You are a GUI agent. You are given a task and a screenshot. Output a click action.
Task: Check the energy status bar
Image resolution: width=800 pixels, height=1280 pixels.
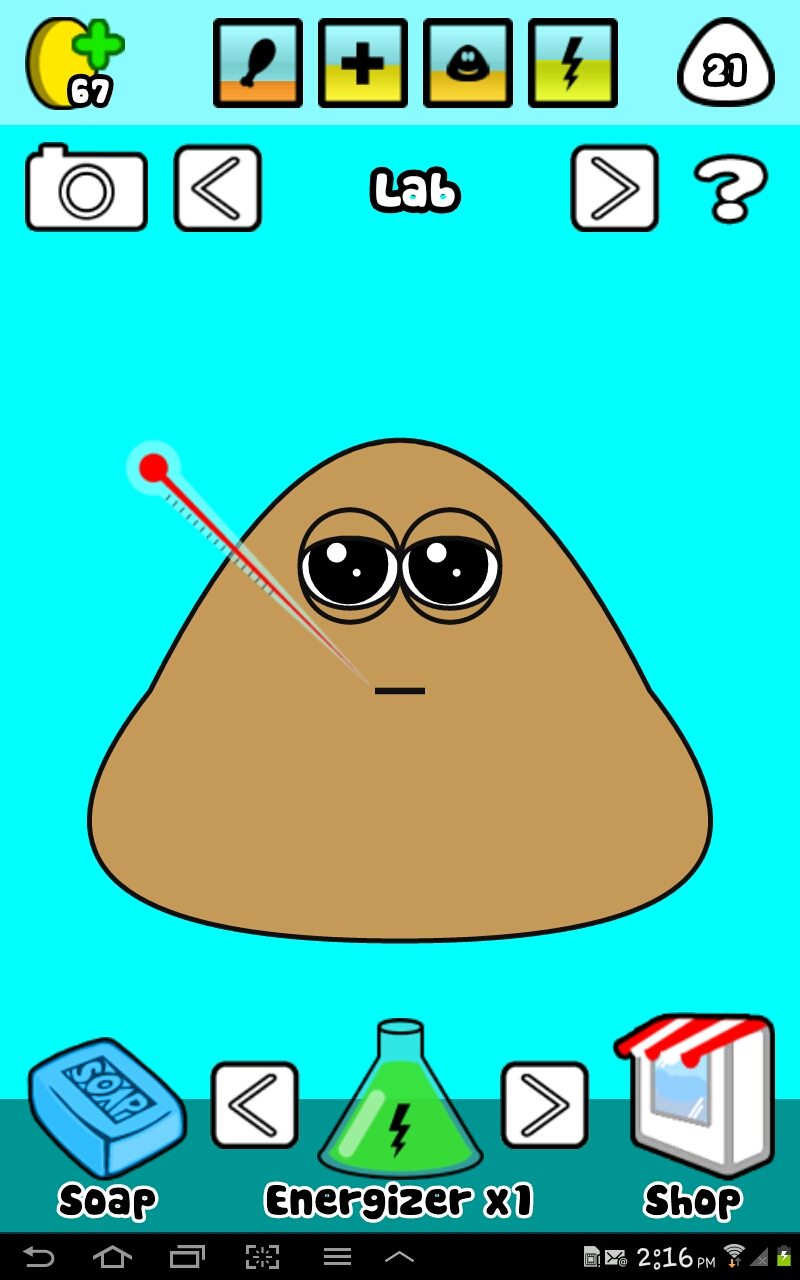tap(573, 63)
